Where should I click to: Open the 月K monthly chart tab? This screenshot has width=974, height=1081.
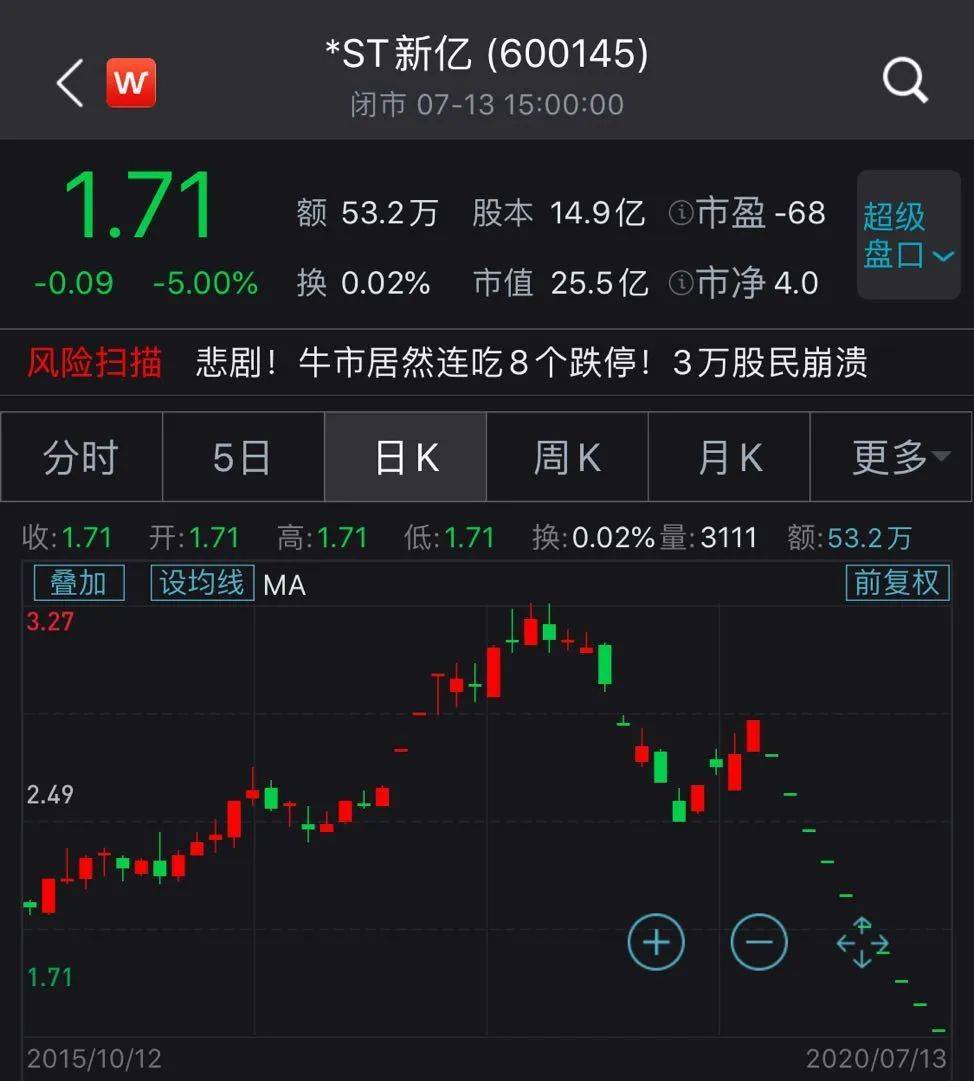pos(729,456)
